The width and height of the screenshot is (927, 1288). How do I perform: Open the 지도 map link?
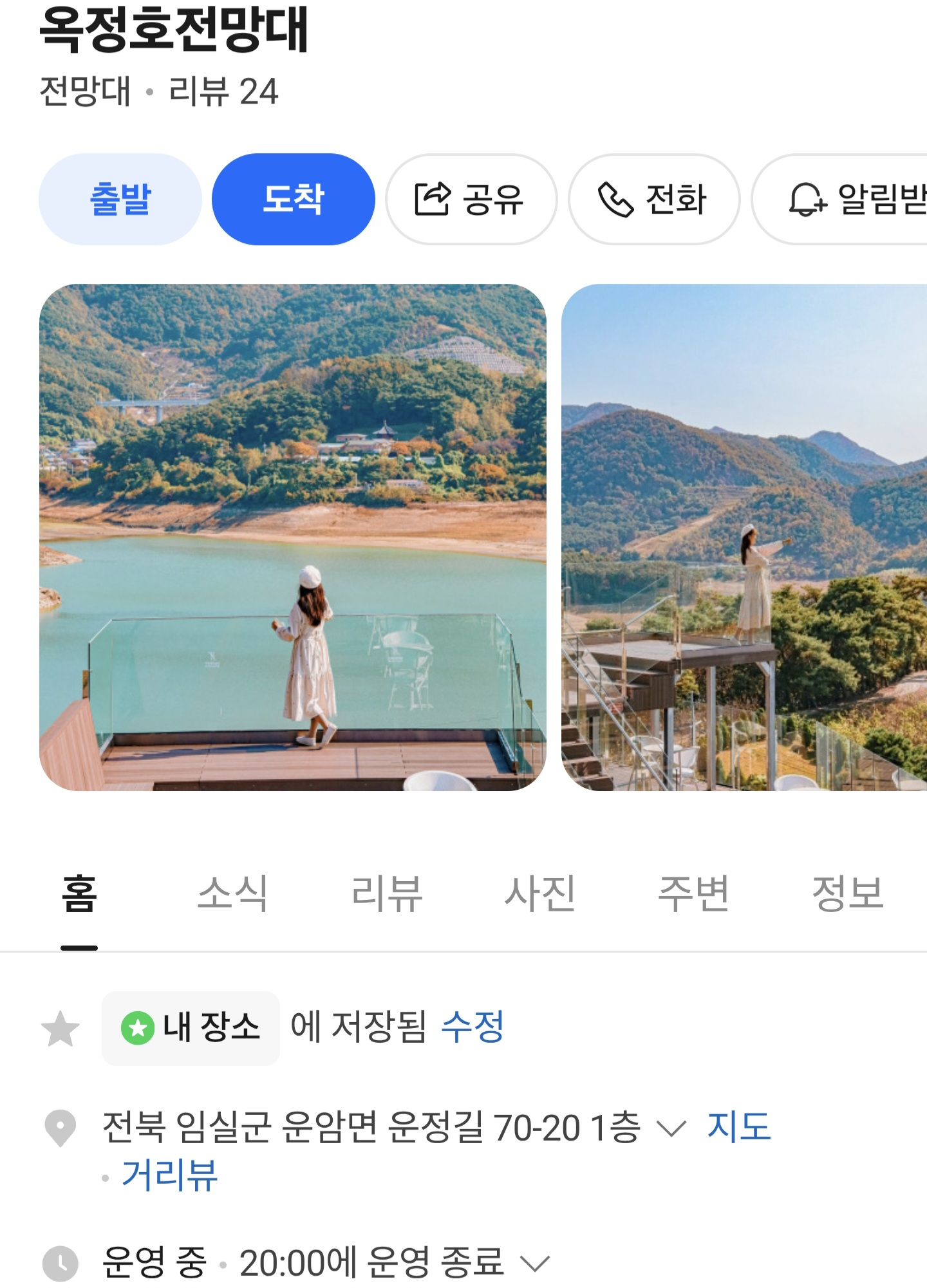tap(738, 1127)
